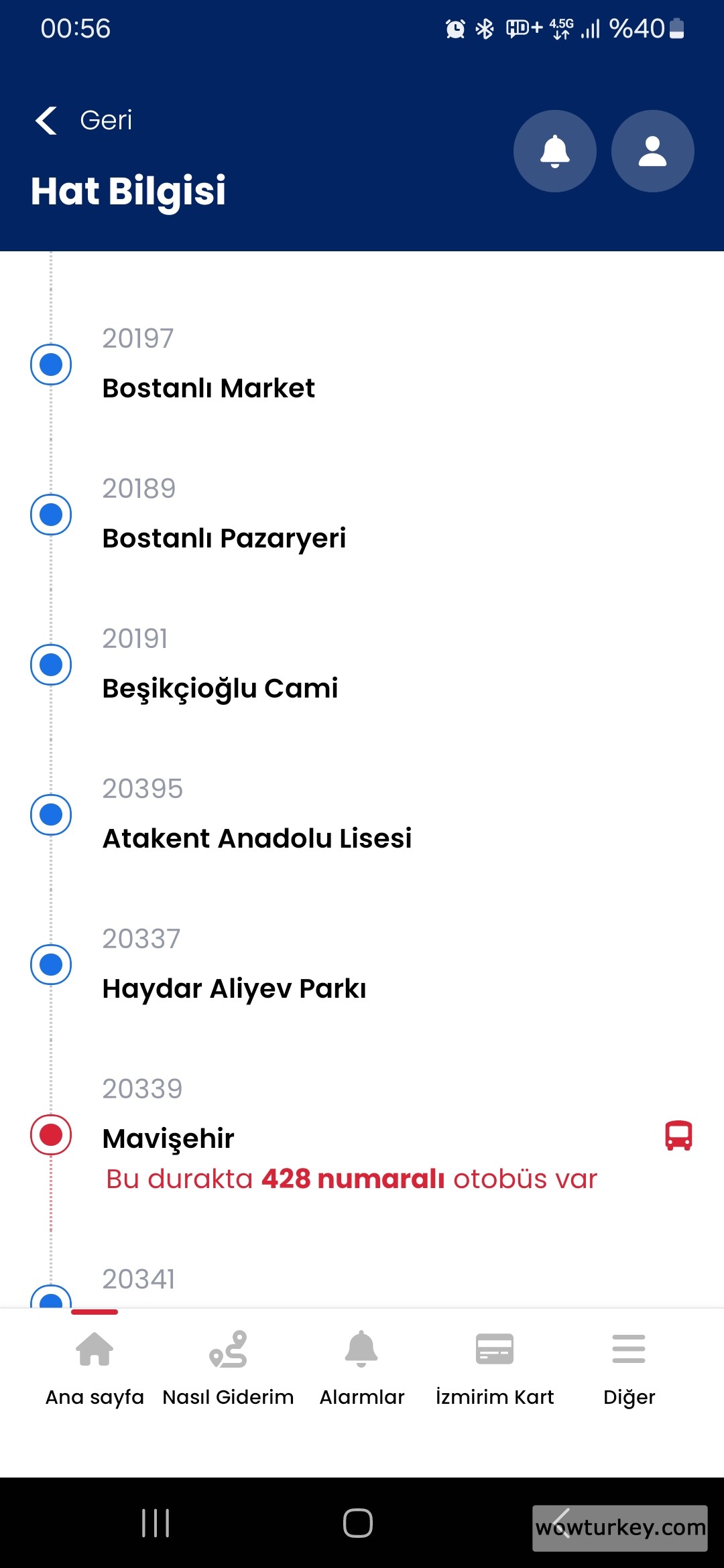Select the Beşikçioğlu Cami stop in the list
This screenshot has height=1568, width=724.
click(221, 688)
